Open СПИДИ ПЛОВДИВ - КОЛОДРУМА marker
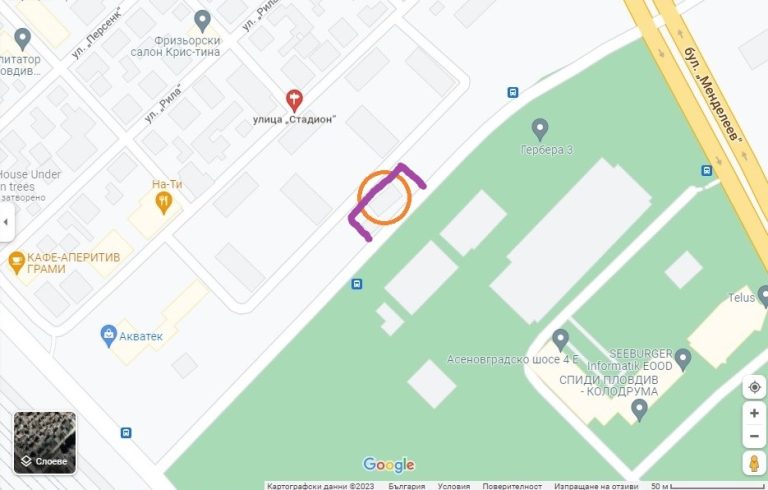 [x=639, y=410]
